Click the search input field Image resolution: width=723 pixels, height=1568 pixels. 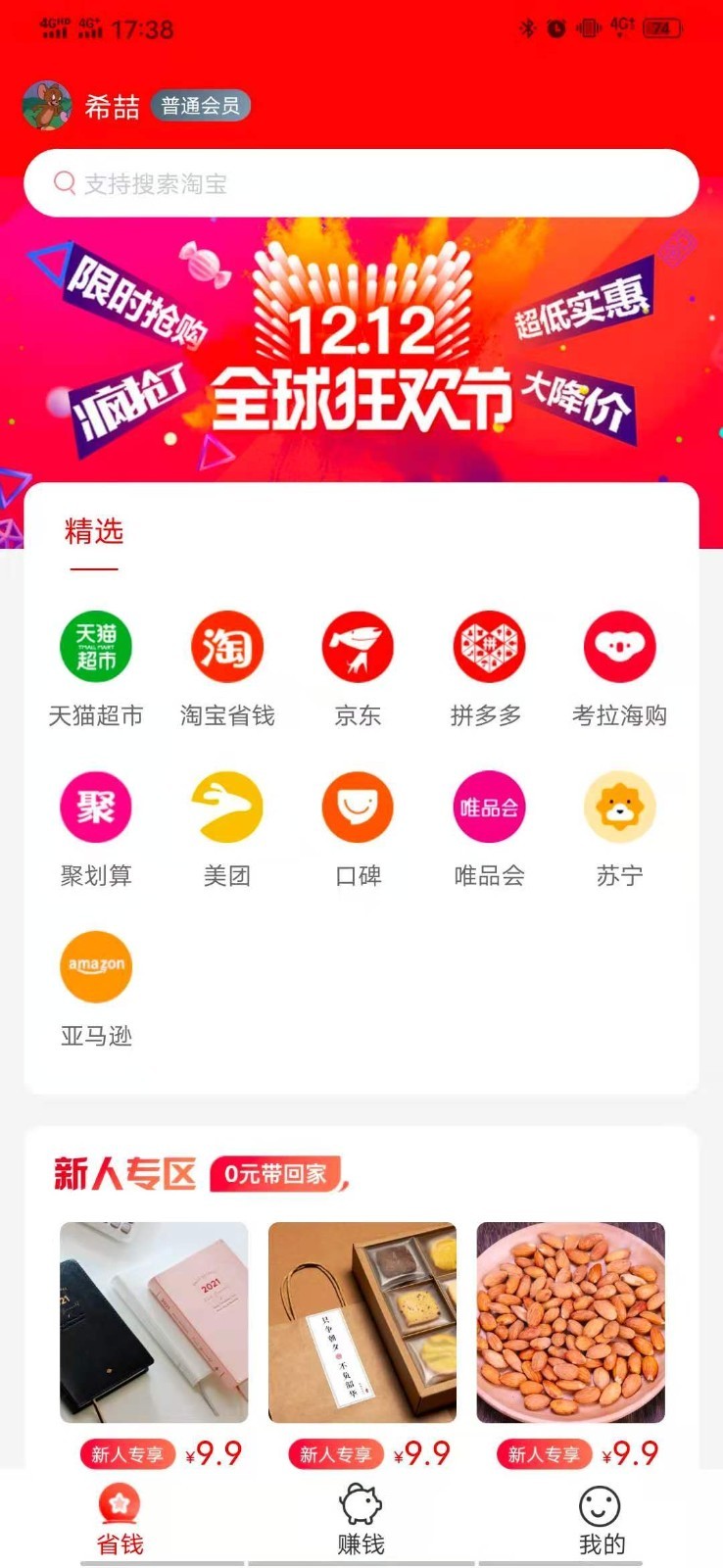[361, 183]
